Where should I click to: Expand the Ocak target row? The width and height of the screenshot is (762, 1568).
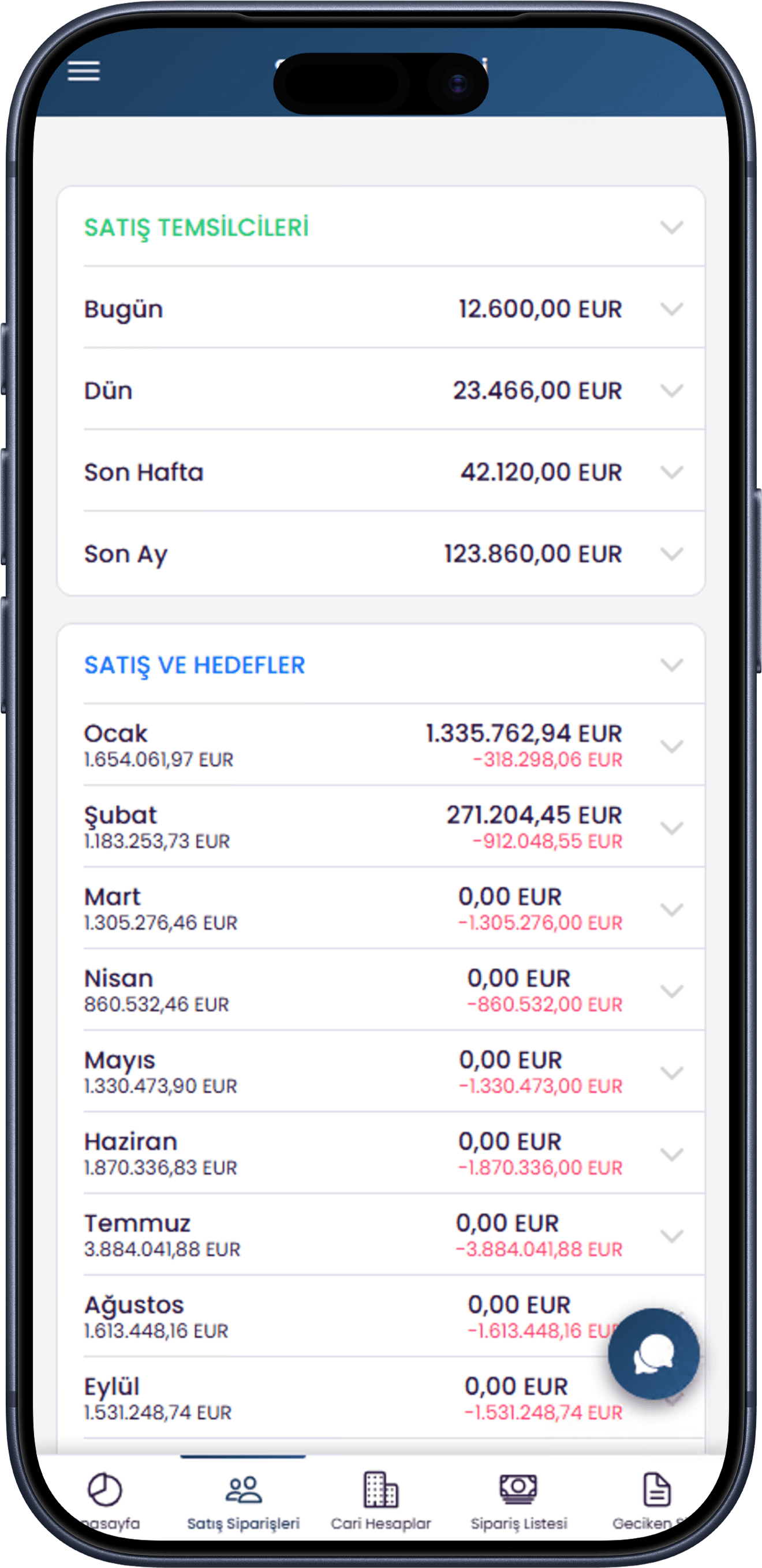click(671, 747)
